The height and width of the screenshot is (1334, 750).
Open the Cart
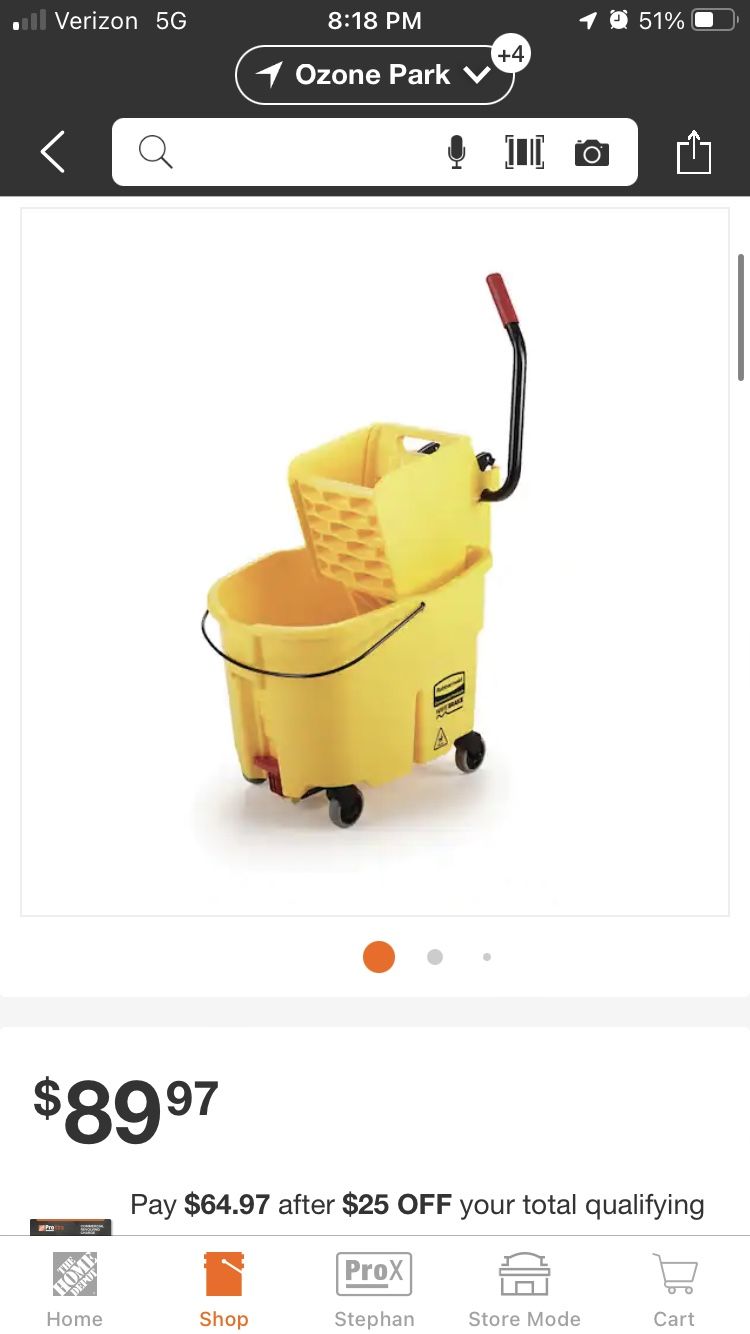pyautogui.click(x=675, y=1288)
